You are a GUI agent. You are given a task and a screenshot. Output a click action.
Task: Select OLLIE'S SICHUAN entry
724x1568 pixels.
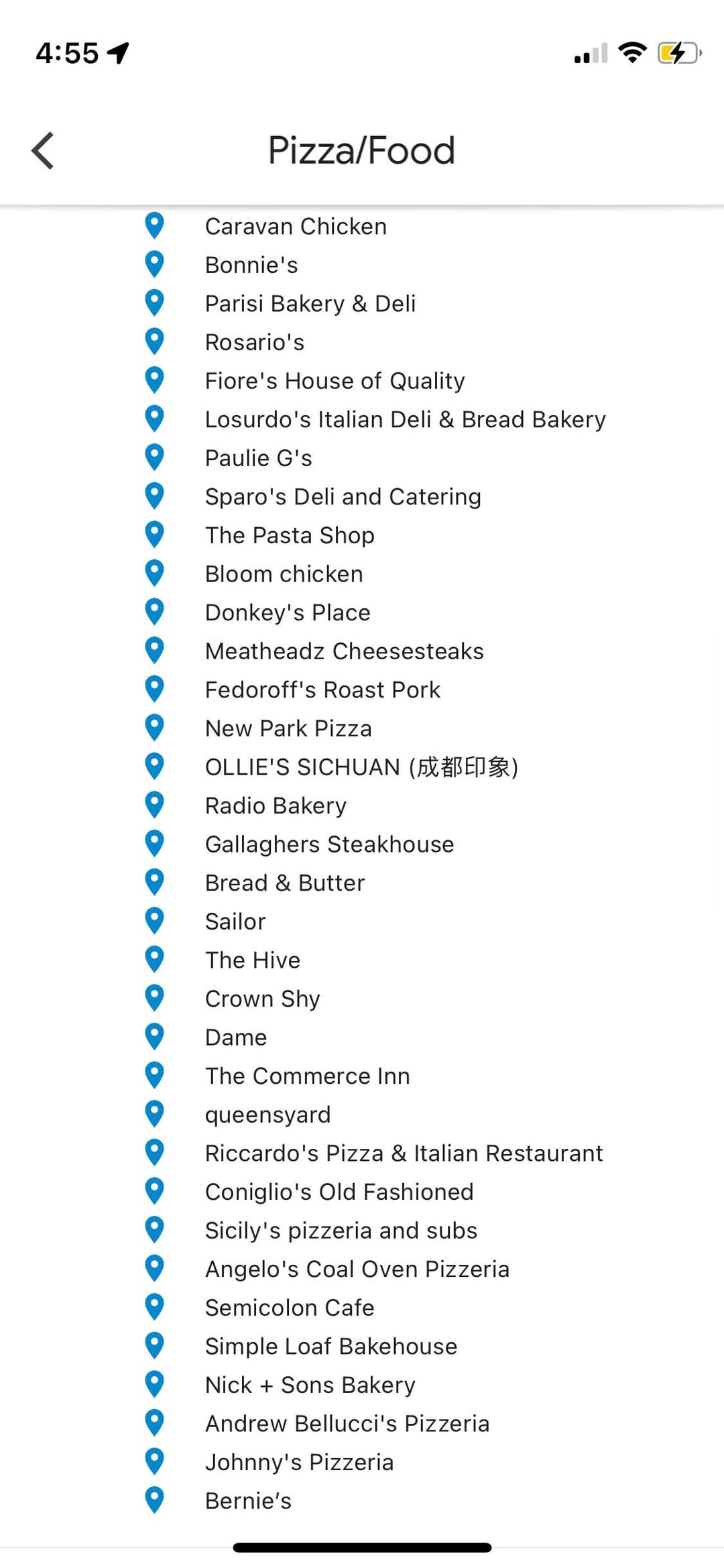click(361, 767)
